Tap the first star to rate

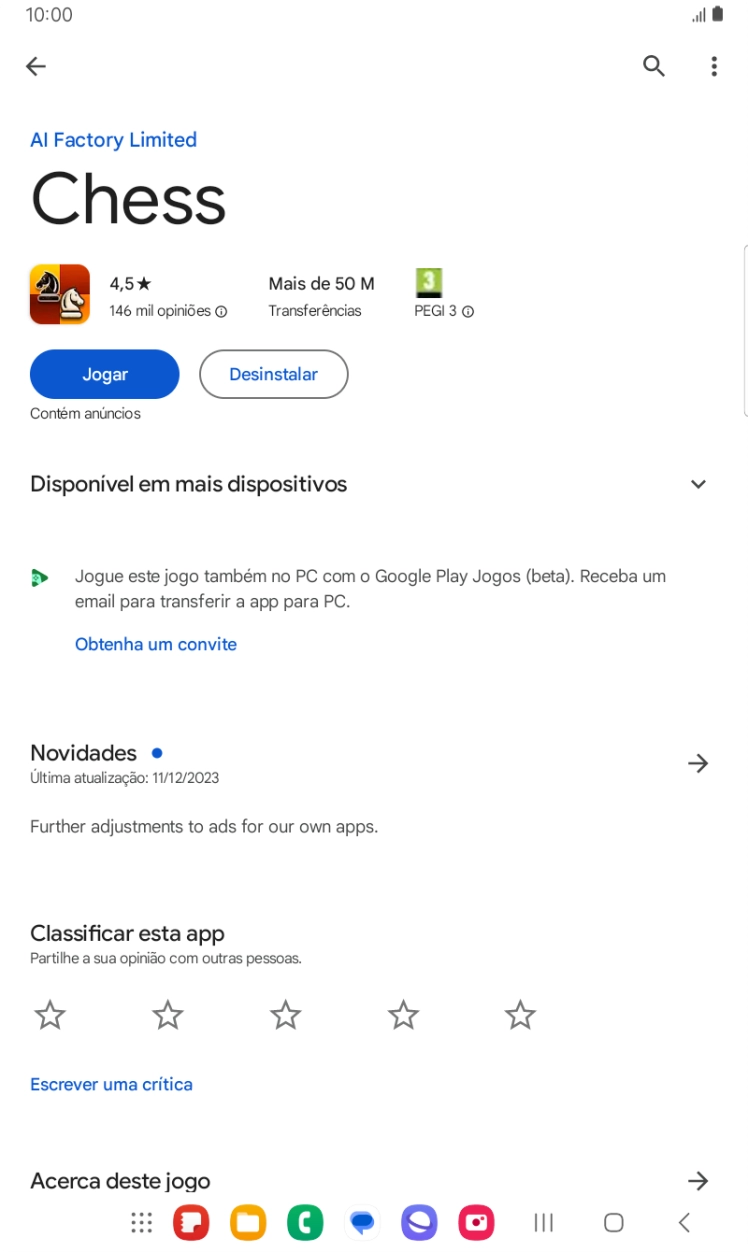(50, 1014)
